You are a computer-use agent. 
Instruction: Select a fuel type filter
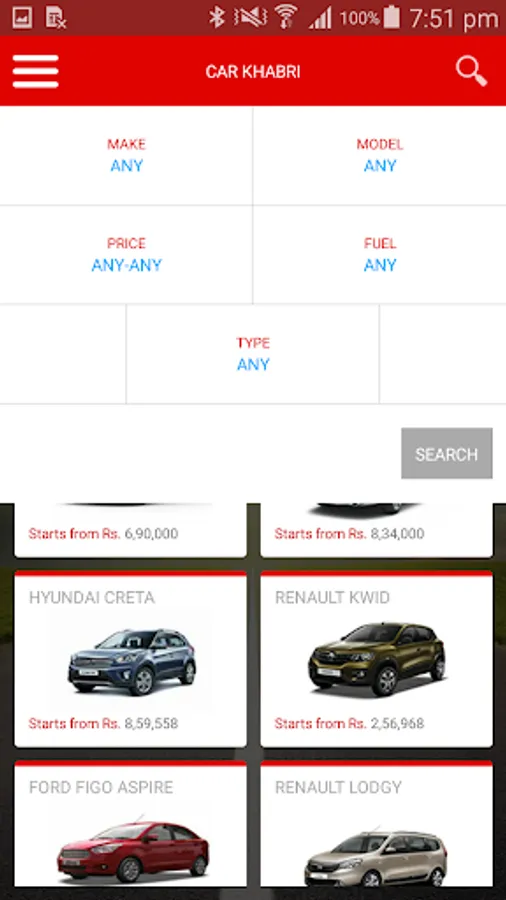tap(380, 255)
